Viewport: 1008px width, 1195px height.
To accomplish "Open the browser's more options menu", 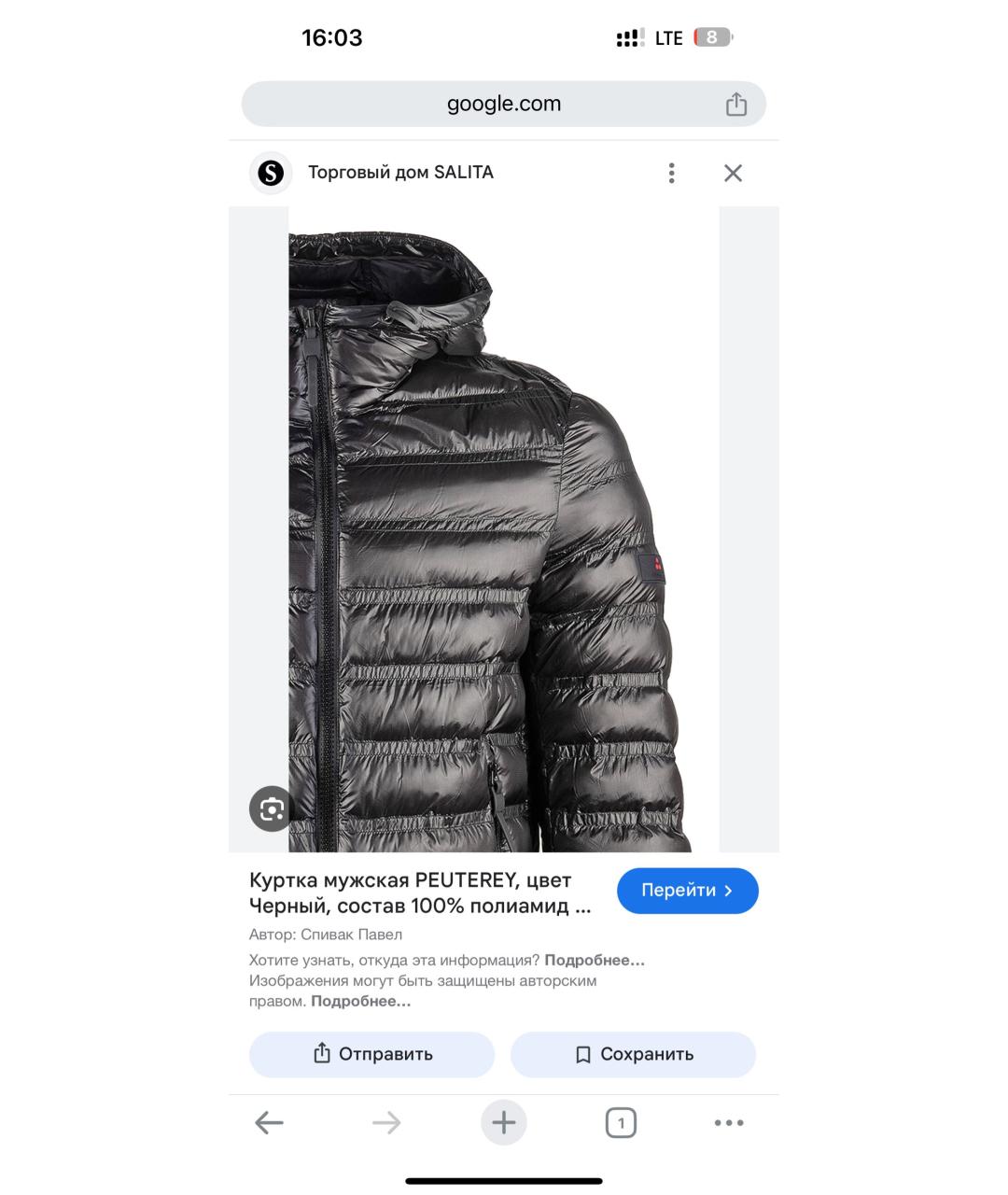I will pyautogui.click(x=729, y=1122).
